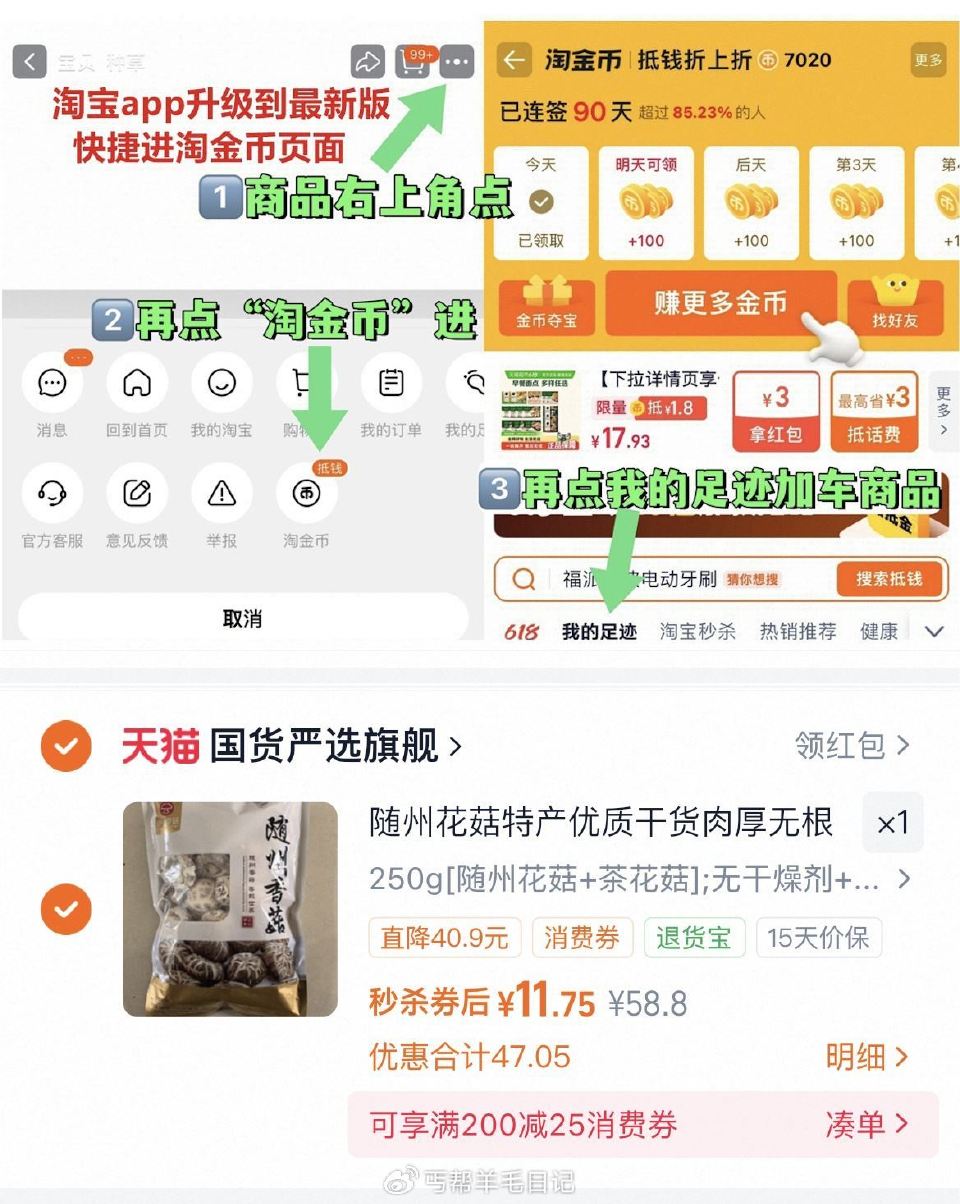Image resolution: width=960 pixels, height=1204 pixels.
Task: Open 意见反馈 feedback
Action: tap(136, 494)
